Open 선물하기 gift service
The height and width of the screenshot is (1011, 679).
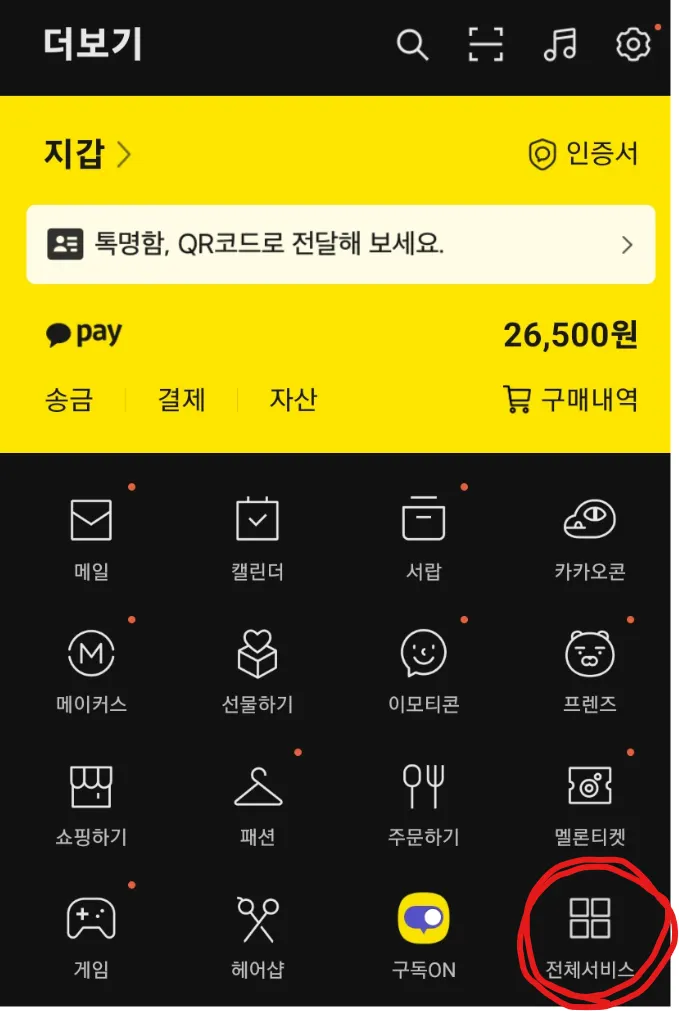click(257, 670)
